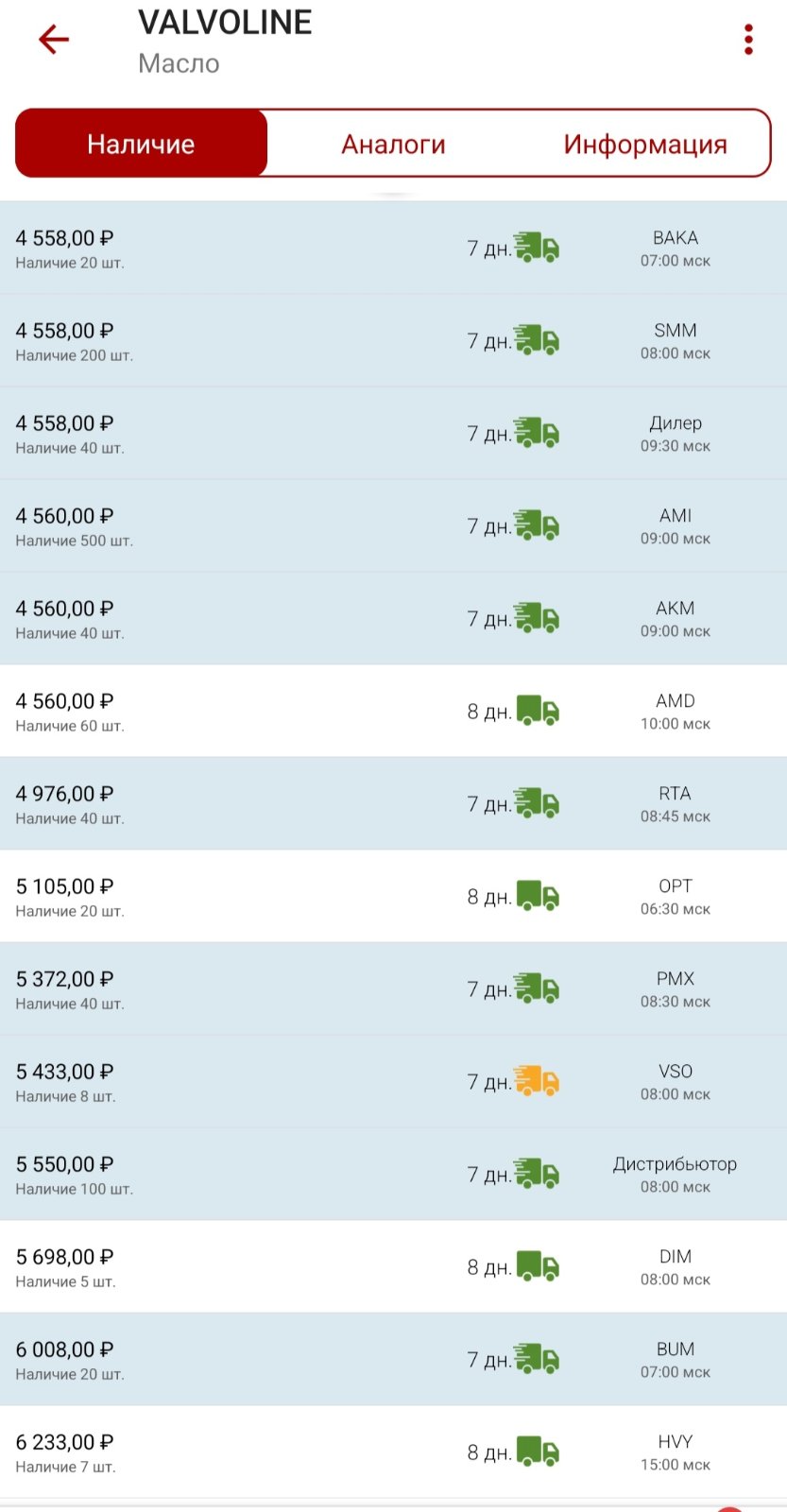Open the BUM offer for 6 008,00 ₽

pyautogui.click(x=393, y=1360)
